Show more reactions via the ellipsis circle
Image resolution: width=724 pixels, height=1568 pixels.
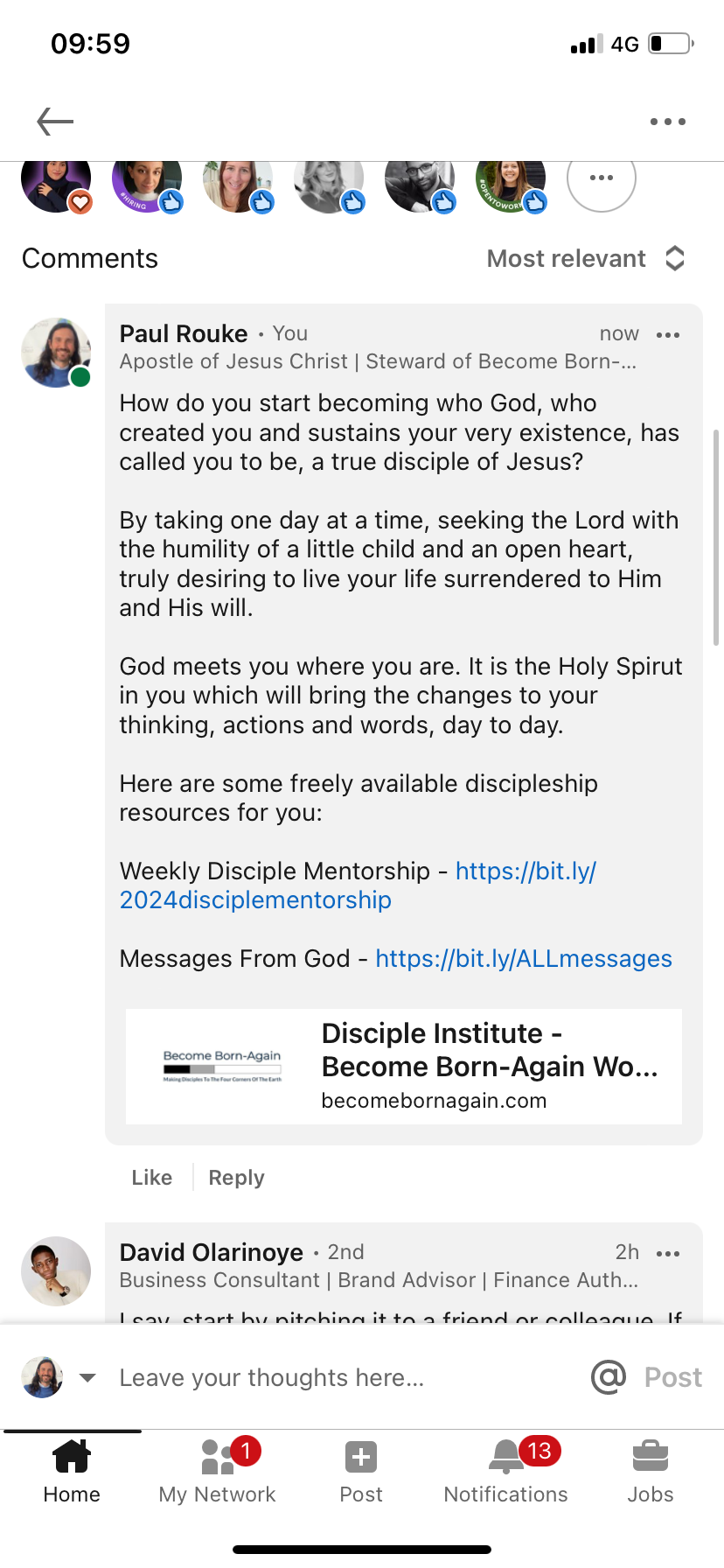[x=601, y=178]
